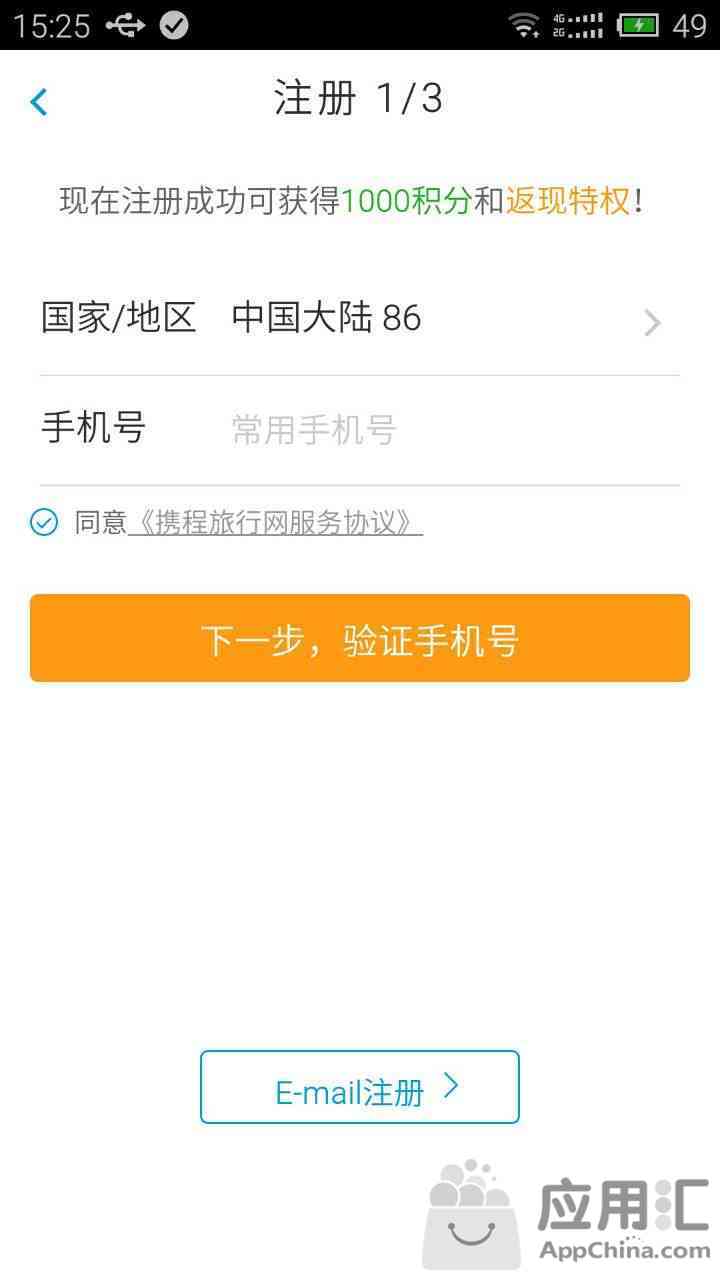Viewport: 720px width, 1280px height.
Task: Open the 国家/地区 country selector row
Action: click(360, 320)
